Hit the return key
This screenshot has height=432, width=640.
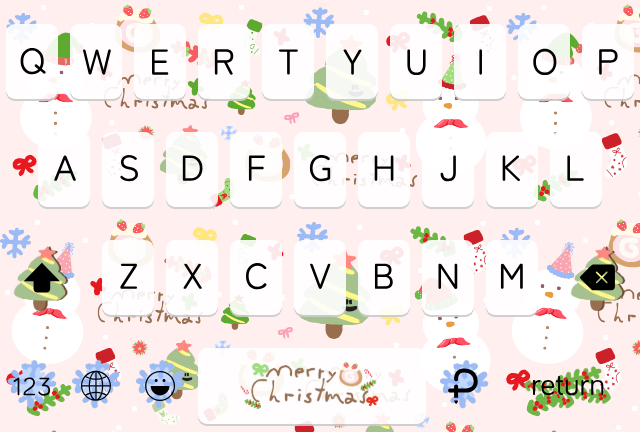[x=567, y=386]
